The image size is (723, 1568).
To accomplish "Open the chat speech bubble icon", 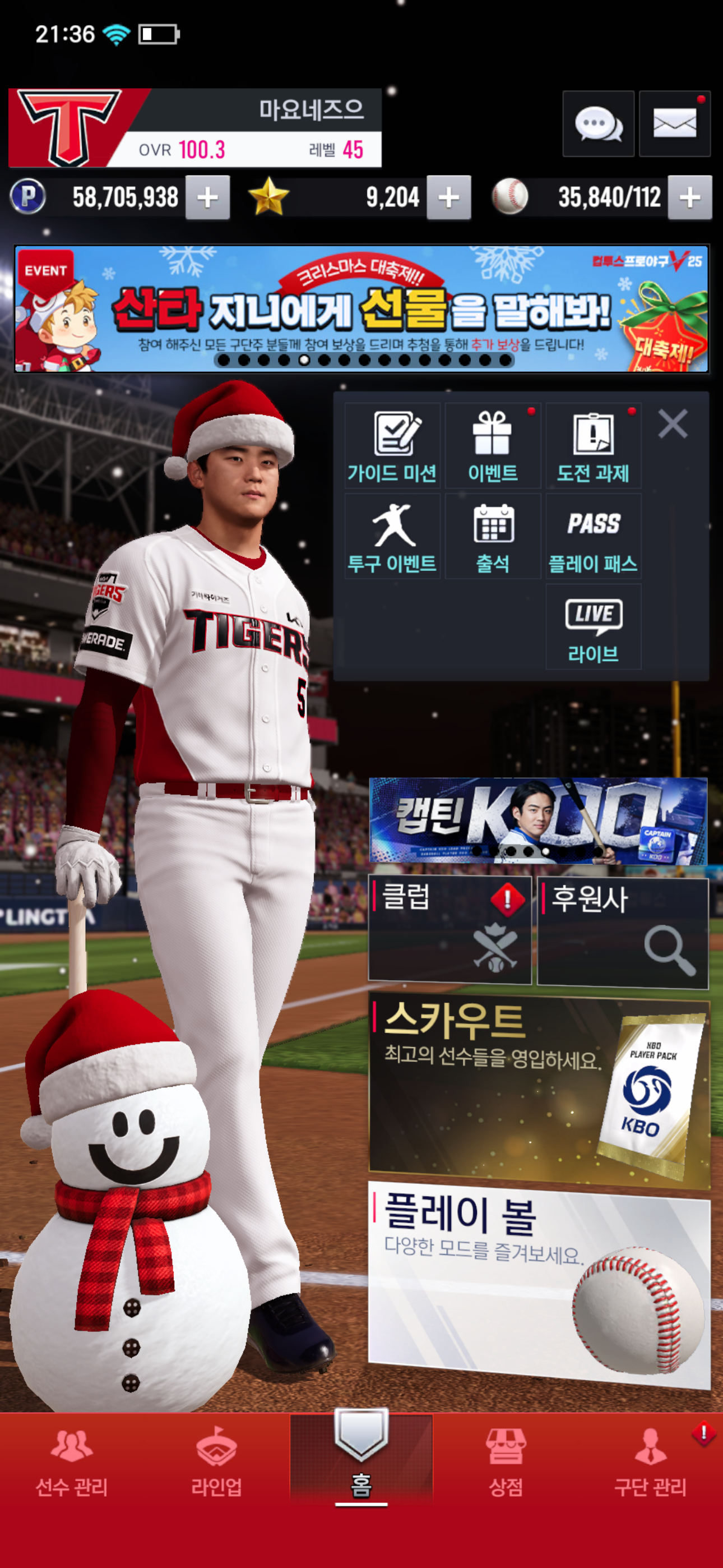I will click(597, 124).
